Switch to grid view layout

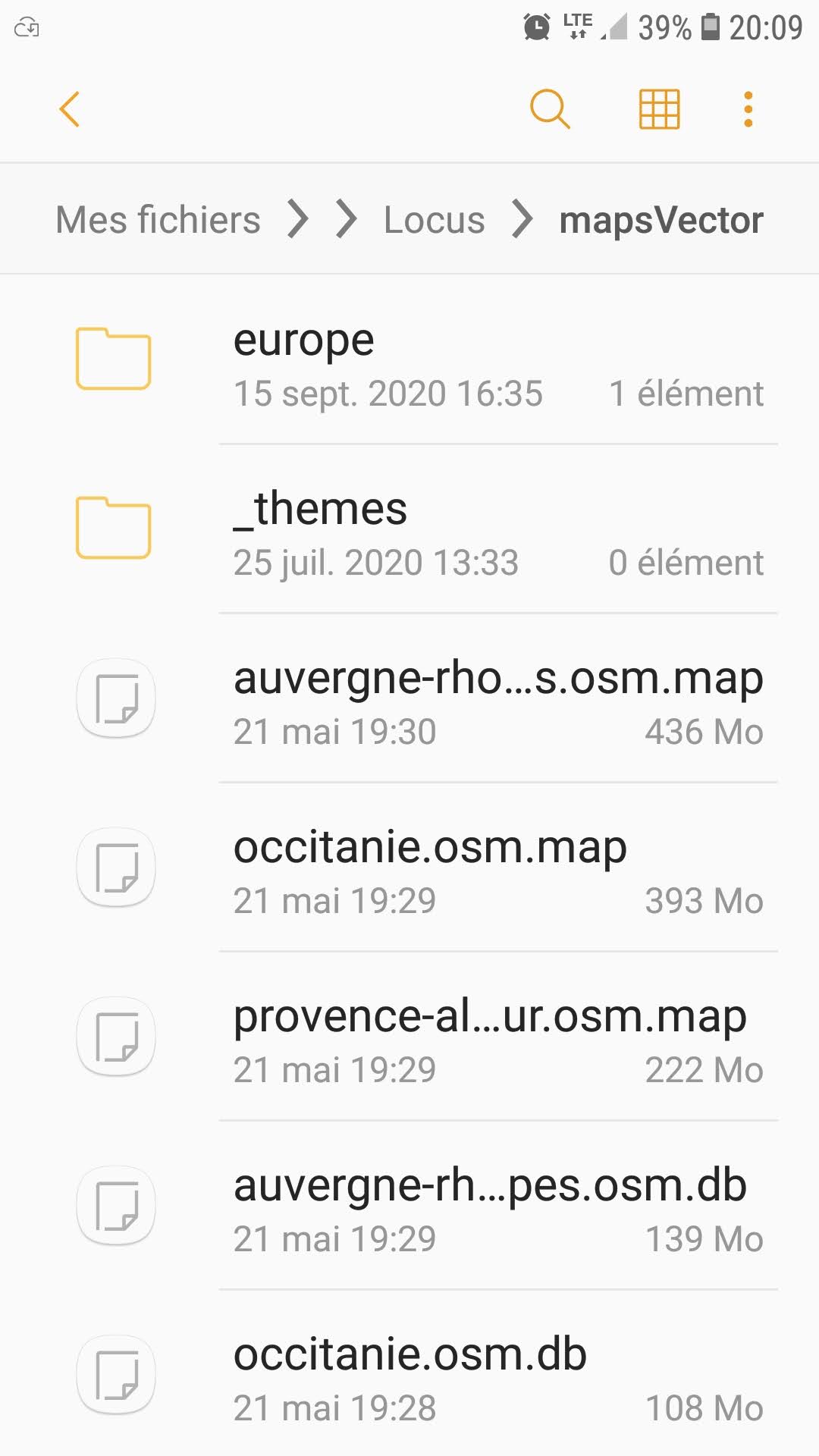click(659, 109)
